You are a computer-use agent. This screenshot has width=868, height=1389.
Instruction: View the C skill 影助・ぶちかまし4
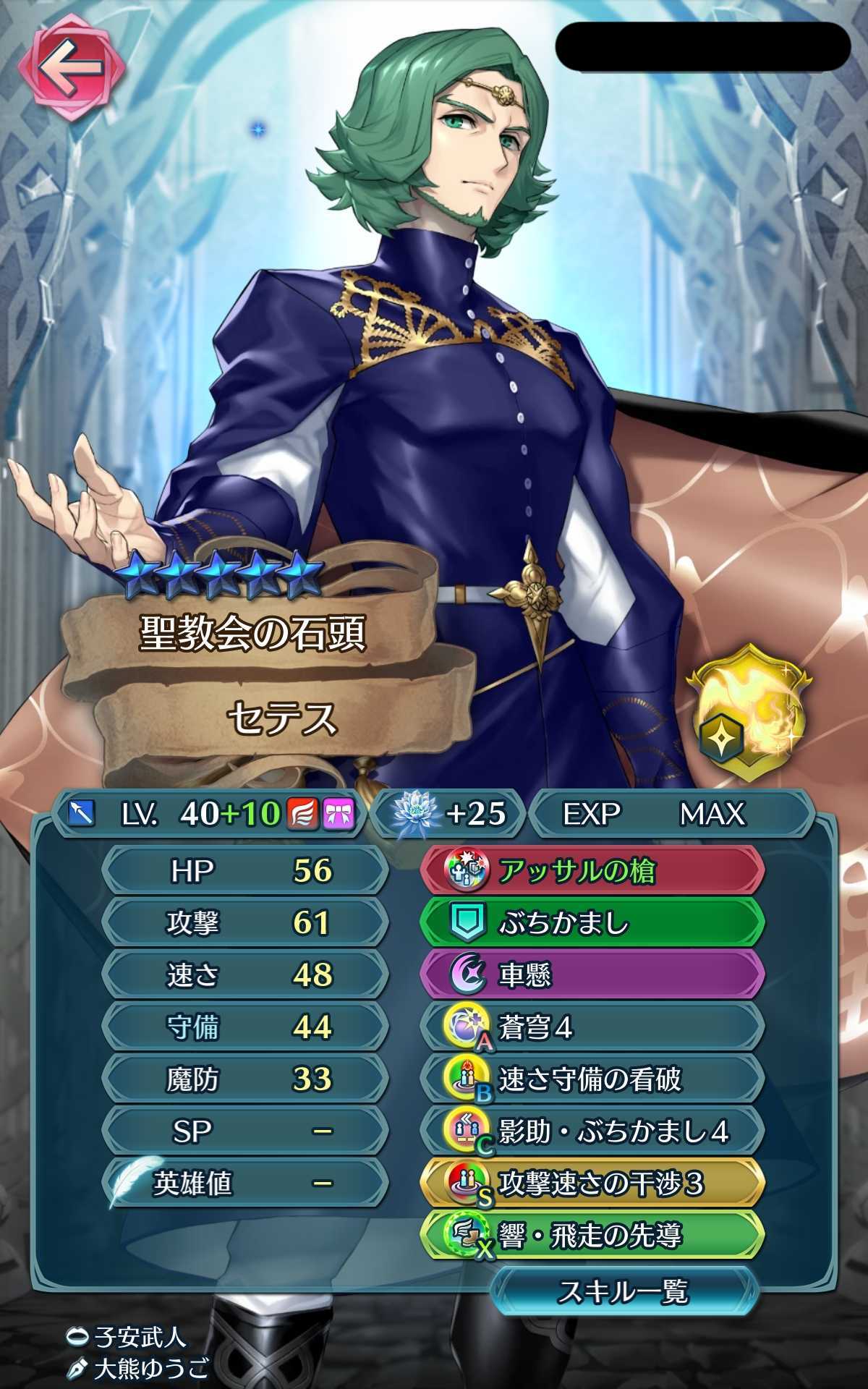(x=592, y=1131)
